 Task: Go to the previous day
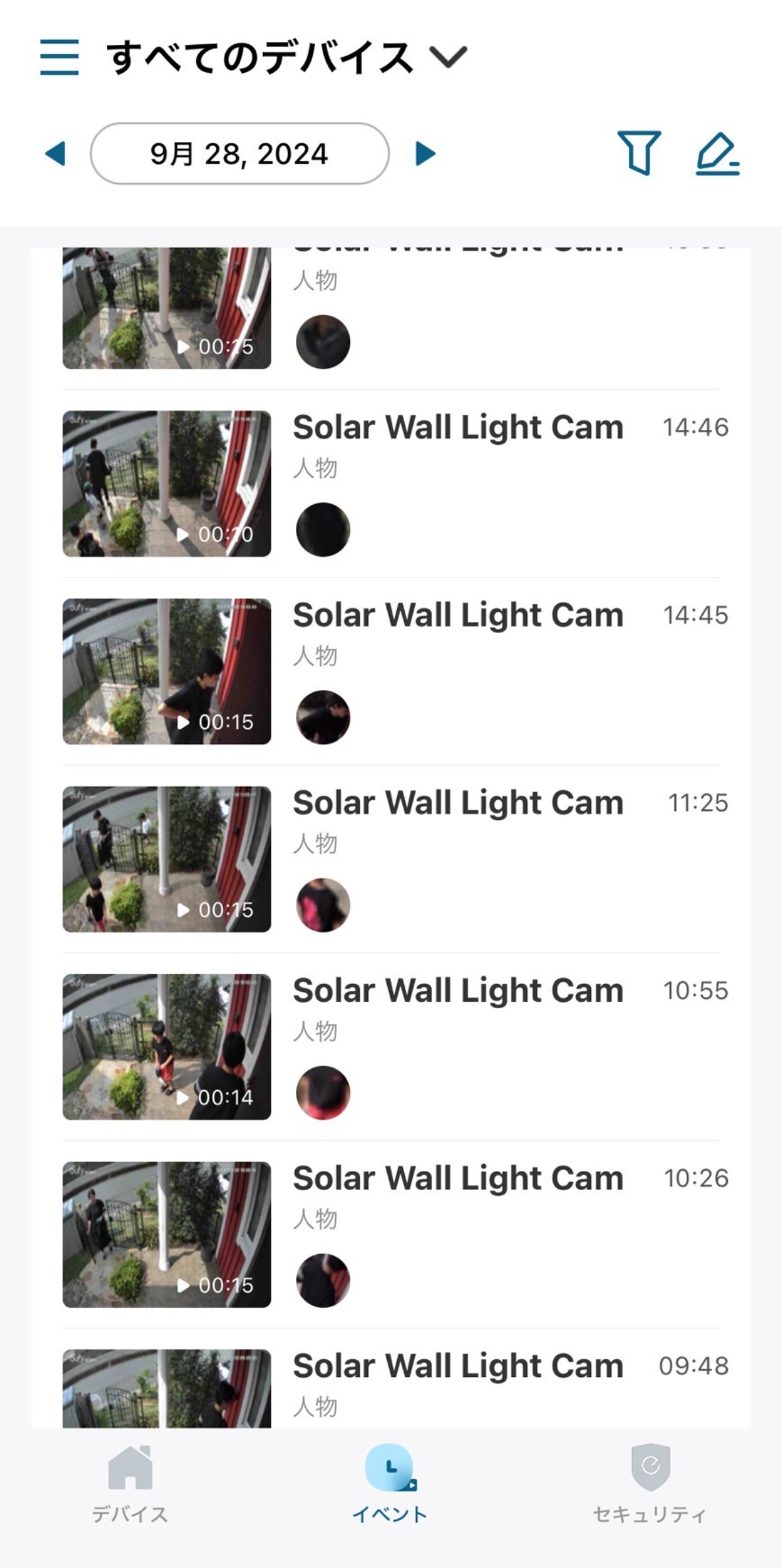55,154
